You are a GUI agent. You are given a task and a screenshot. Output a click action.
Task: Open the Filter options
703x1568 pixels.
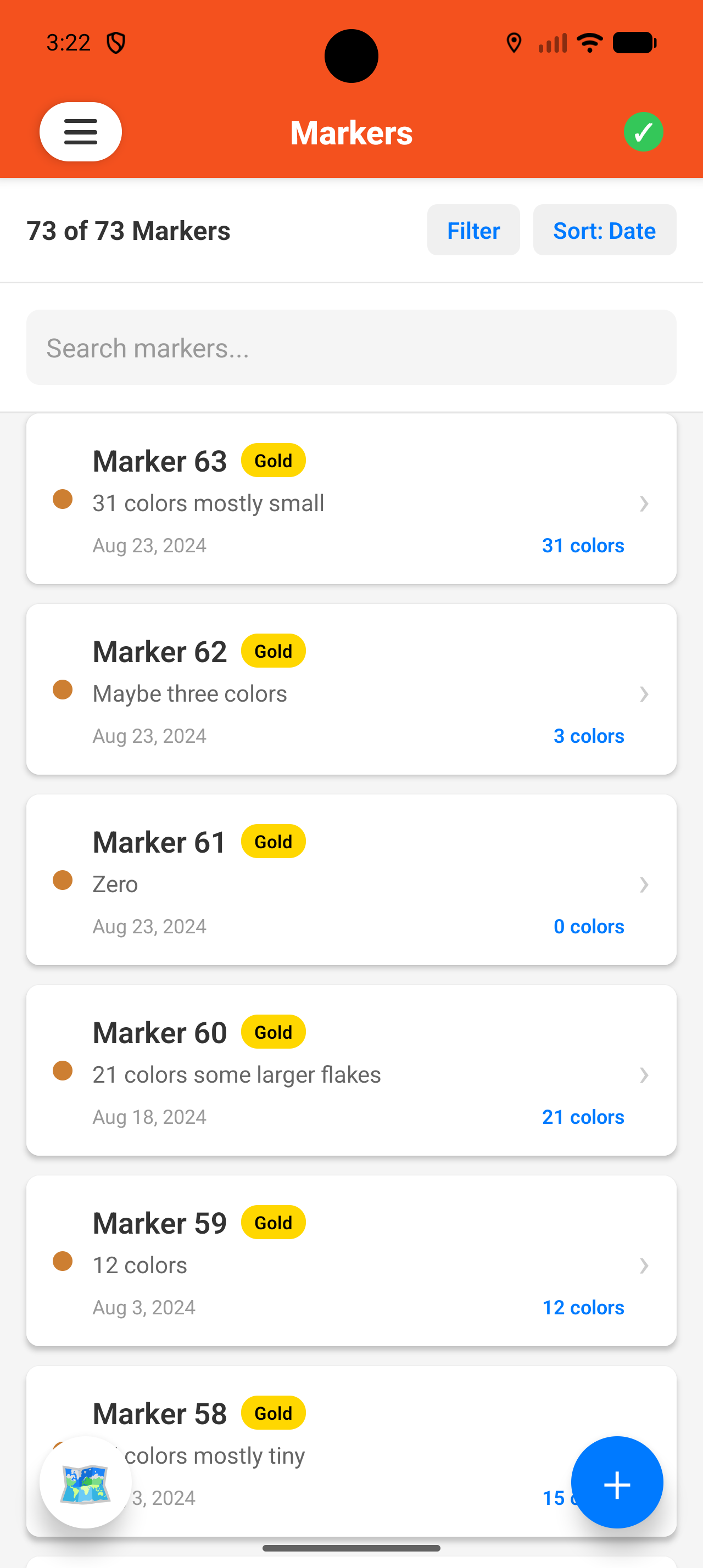[473, 230]
